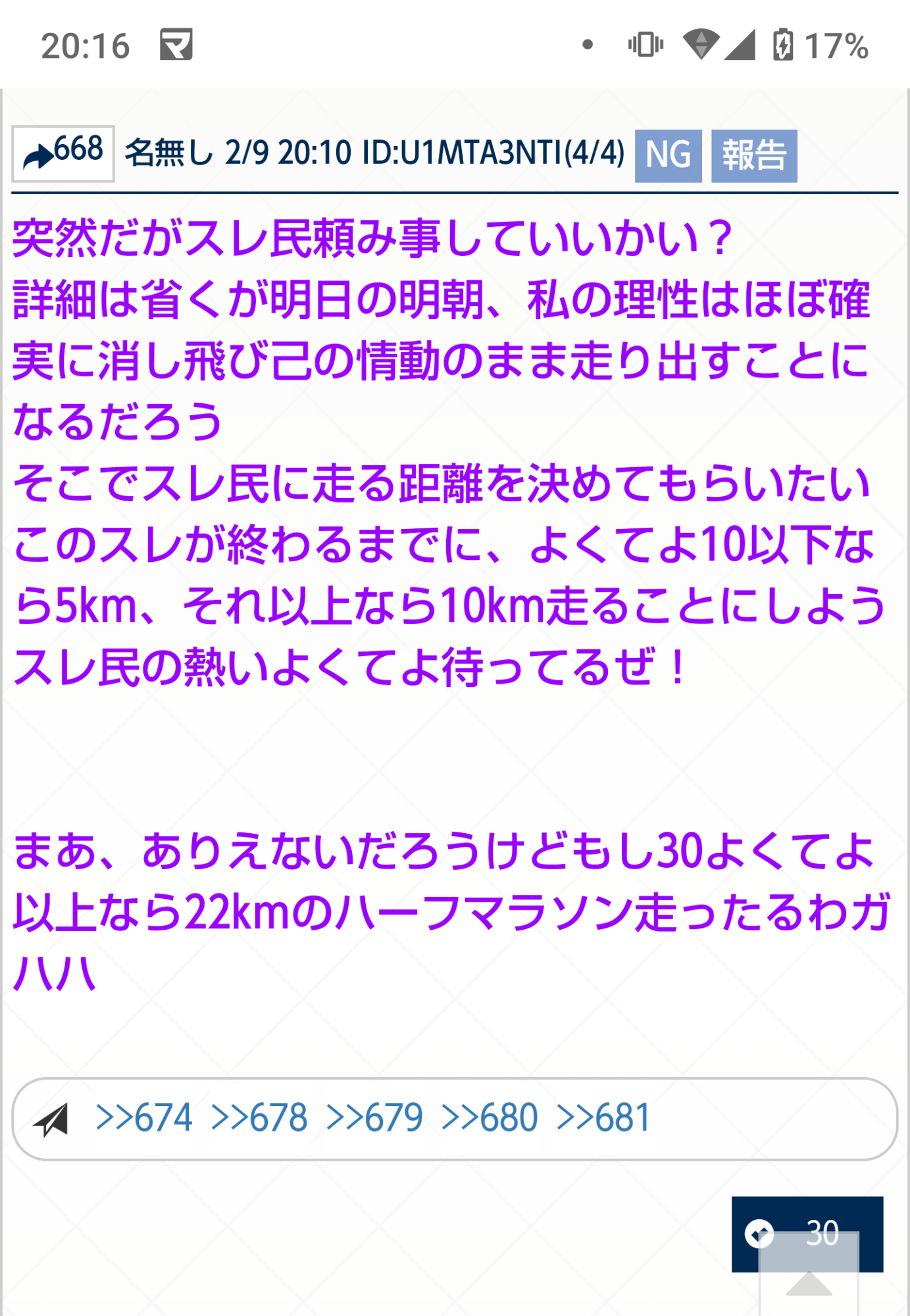Go to reply >>681
The image size is (910, 1316).
[604, 1118]
